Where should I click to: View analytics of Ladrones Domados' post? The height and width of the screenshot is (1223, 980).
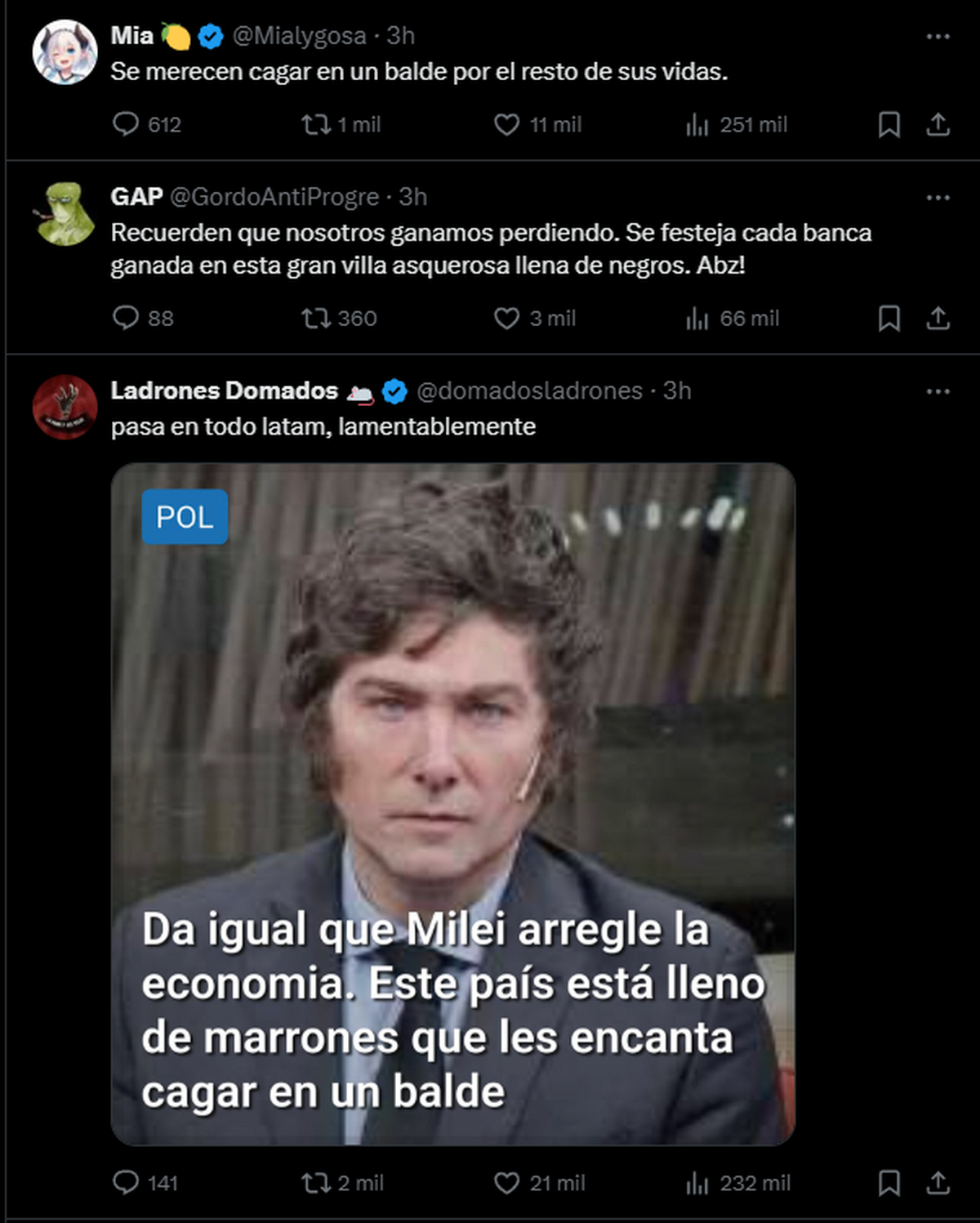(x=697, y=1182)
